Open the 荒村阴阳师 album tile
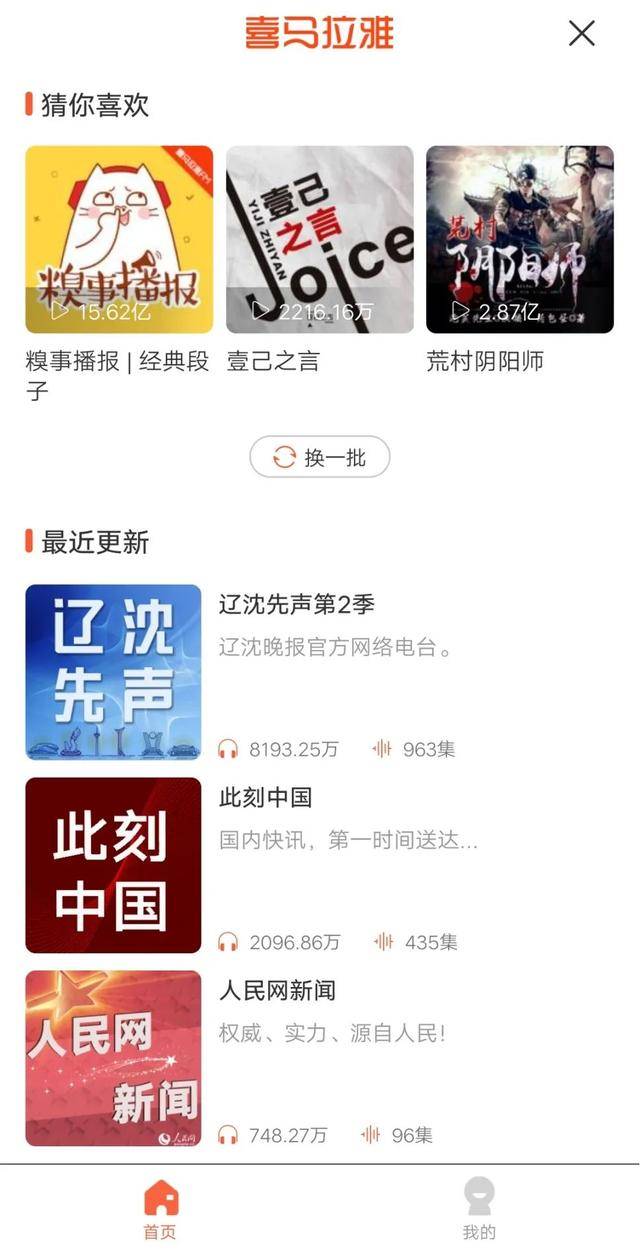 [519, 240]
